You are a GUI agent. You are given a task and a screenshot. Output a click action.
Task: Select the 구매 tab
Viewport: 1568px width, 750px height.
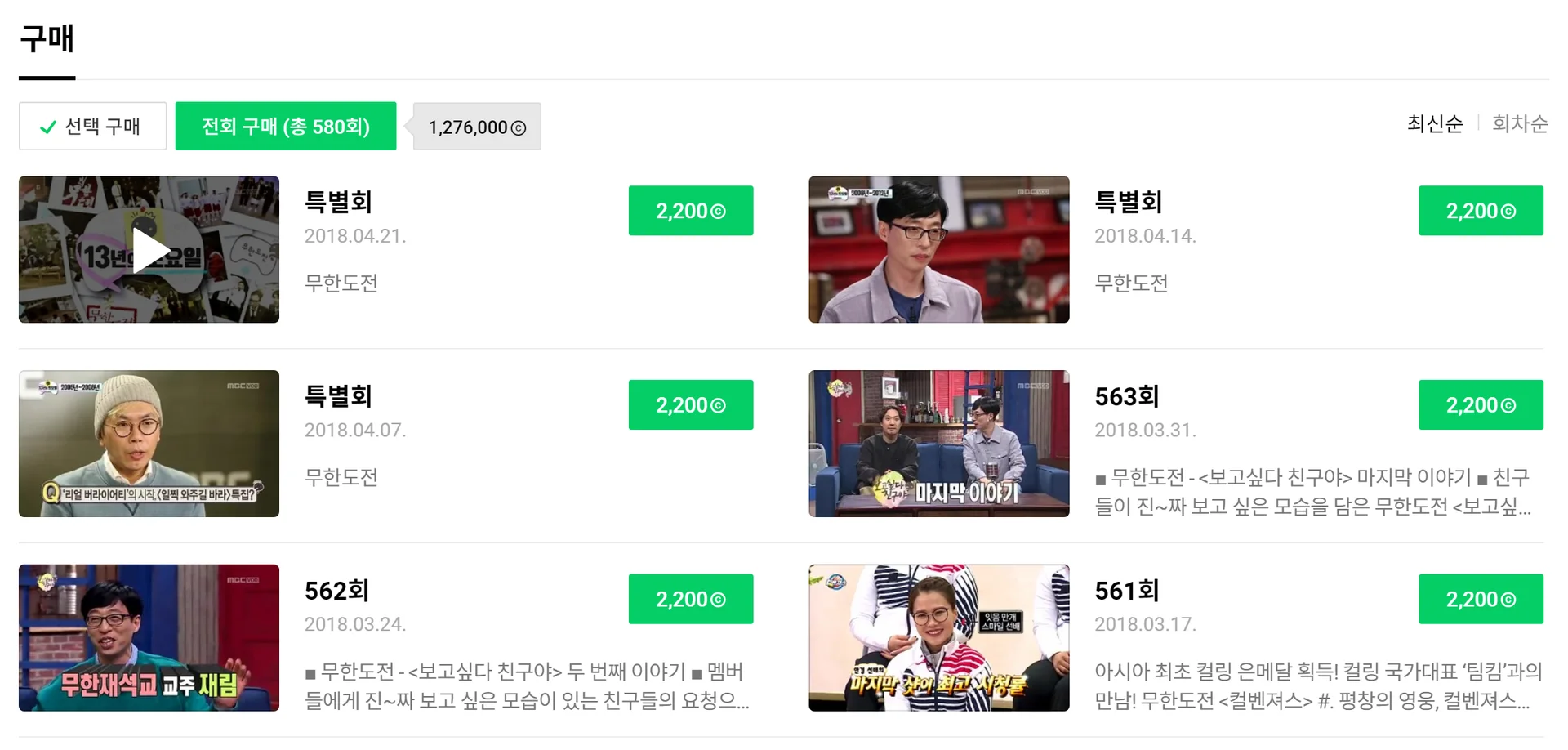tap(47, 39)
